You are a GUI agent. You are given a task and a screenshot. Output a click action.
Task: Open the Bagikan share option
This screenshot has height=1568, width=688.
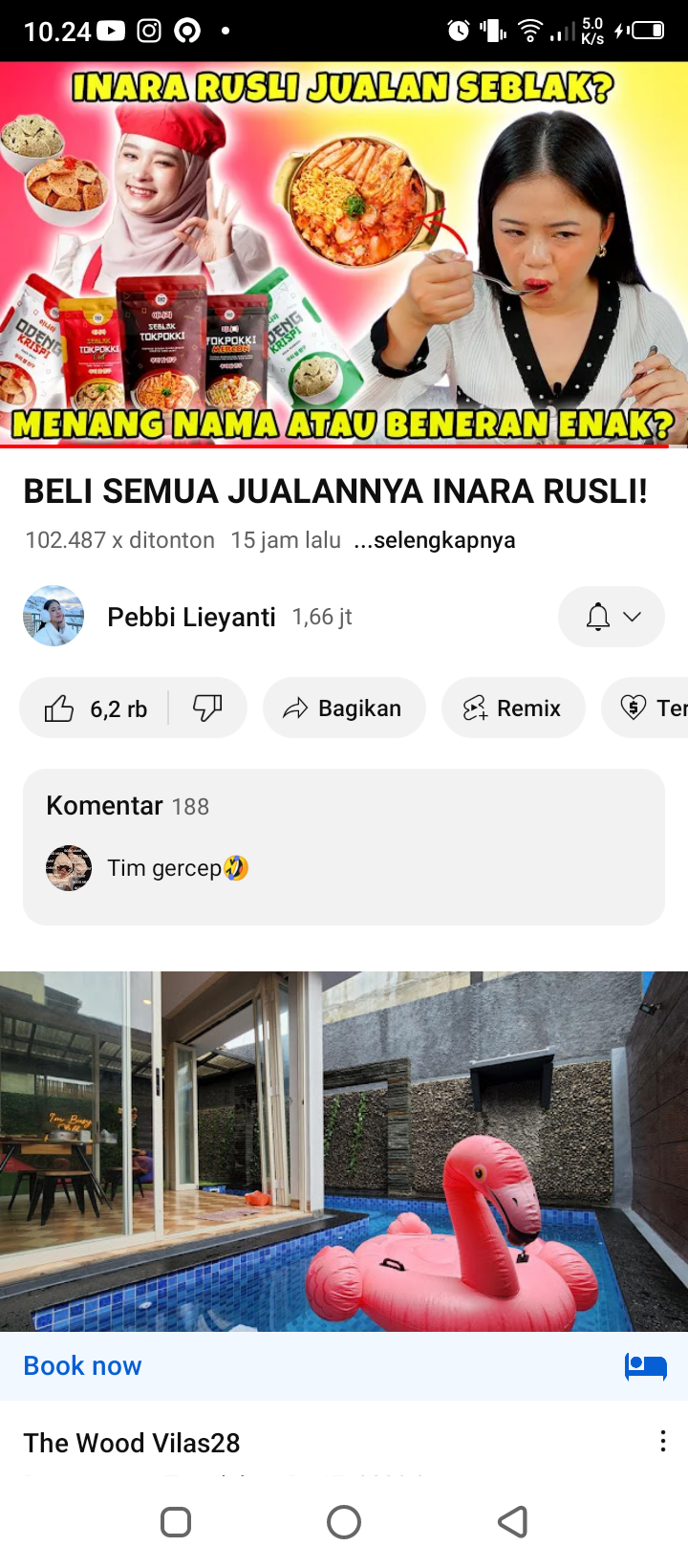tap(344, 708)
